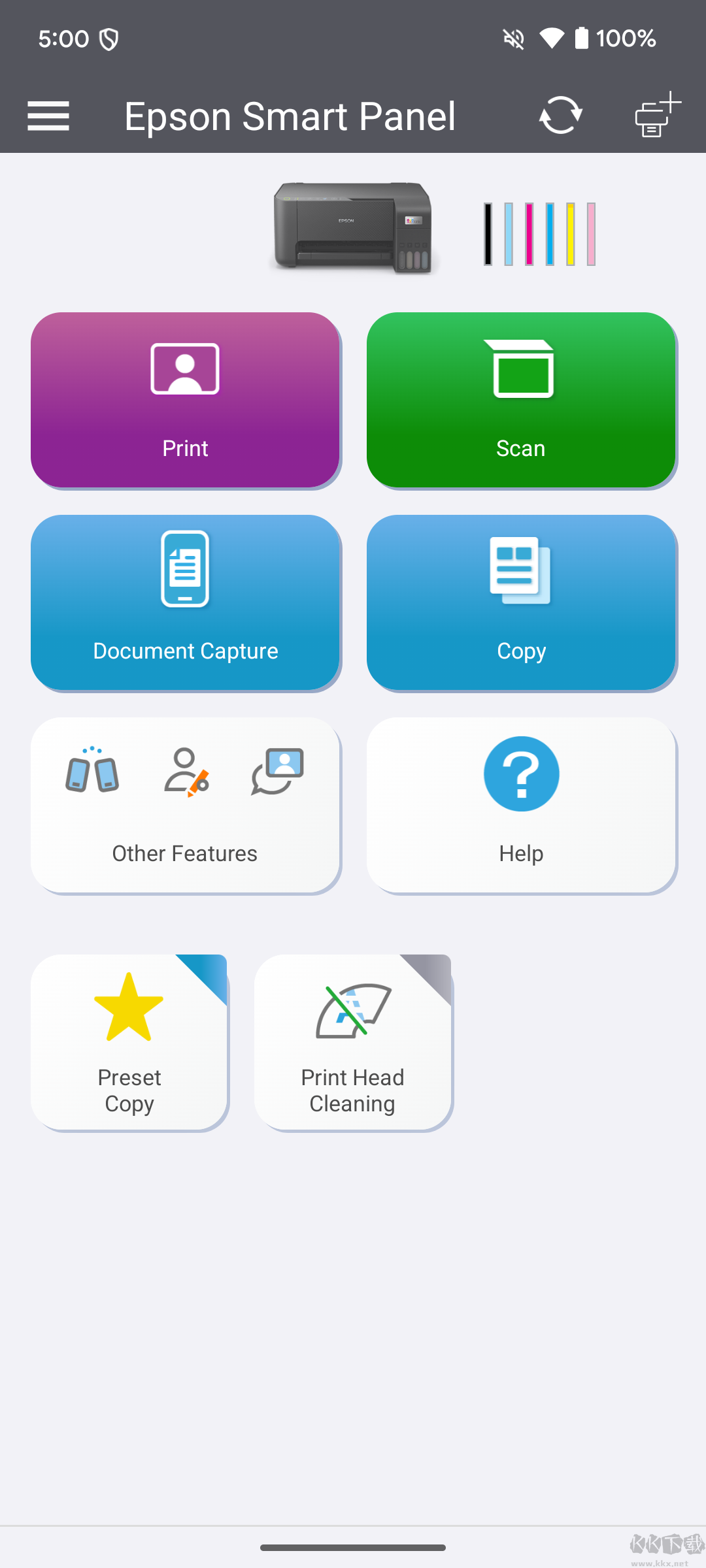Viewport: 706px width, 1568px height.
Task: Add a new printer via printer-plus icon
Action: point(654,116)
